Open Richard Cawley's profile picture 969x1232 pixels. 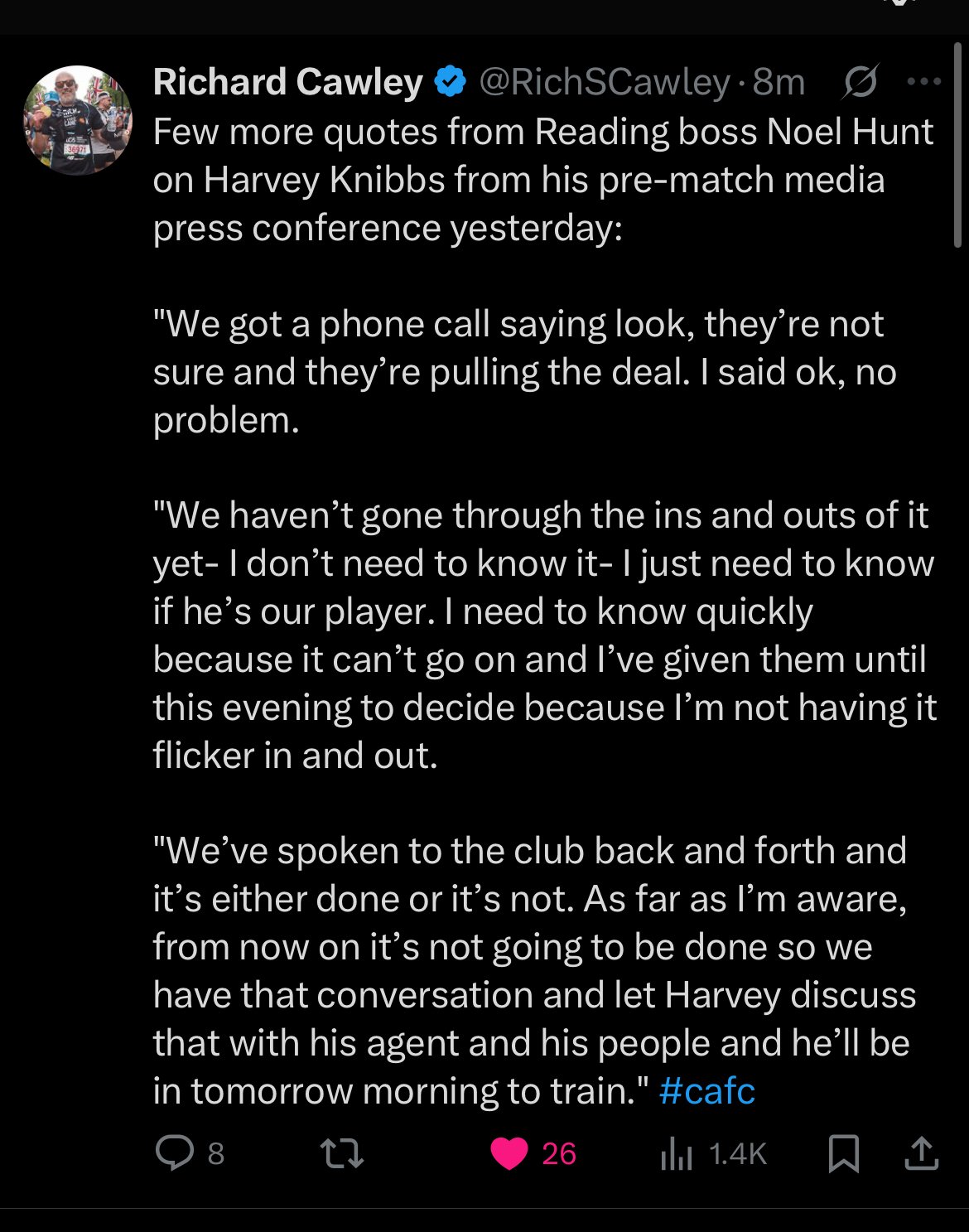(78, 120)
